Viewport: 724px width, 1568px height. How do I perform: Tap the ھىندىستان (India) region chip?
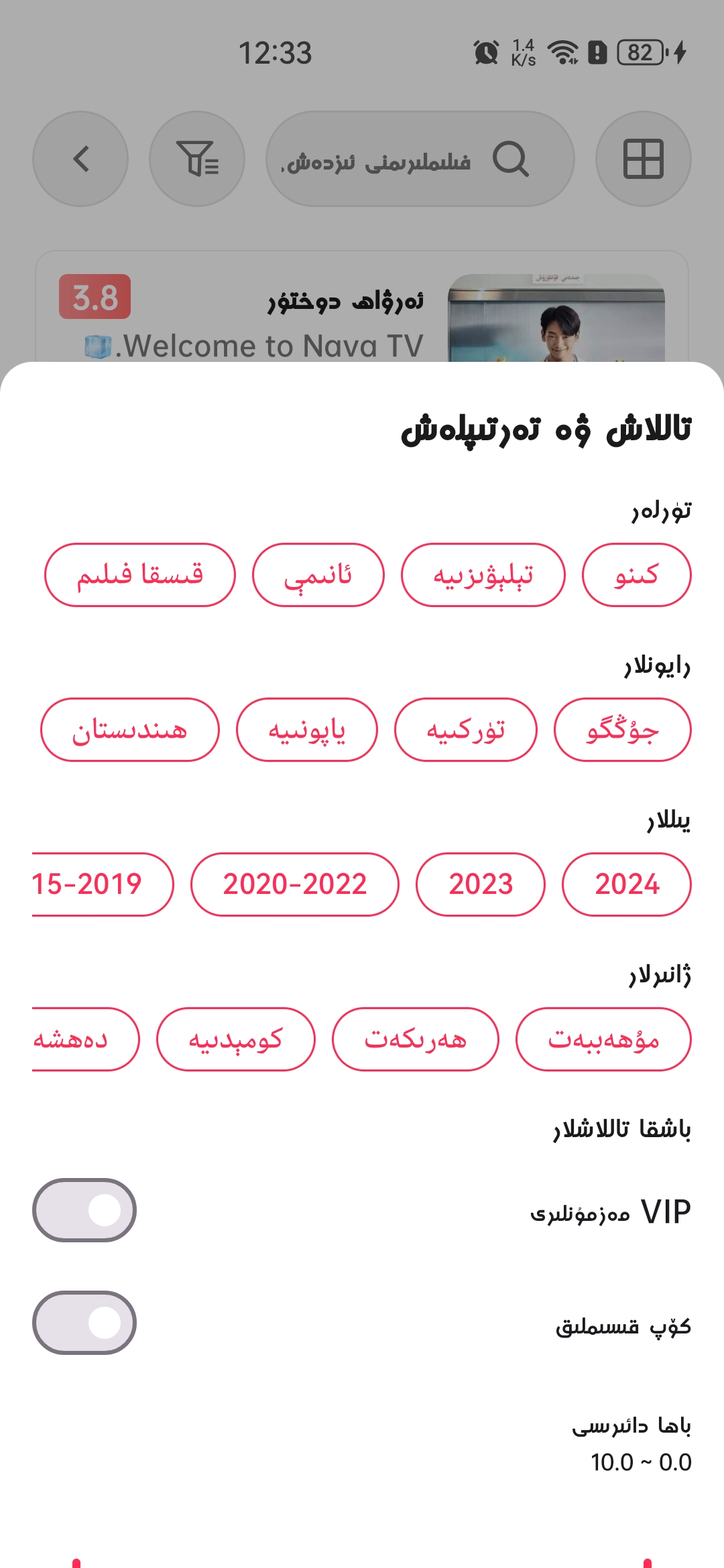130,730
